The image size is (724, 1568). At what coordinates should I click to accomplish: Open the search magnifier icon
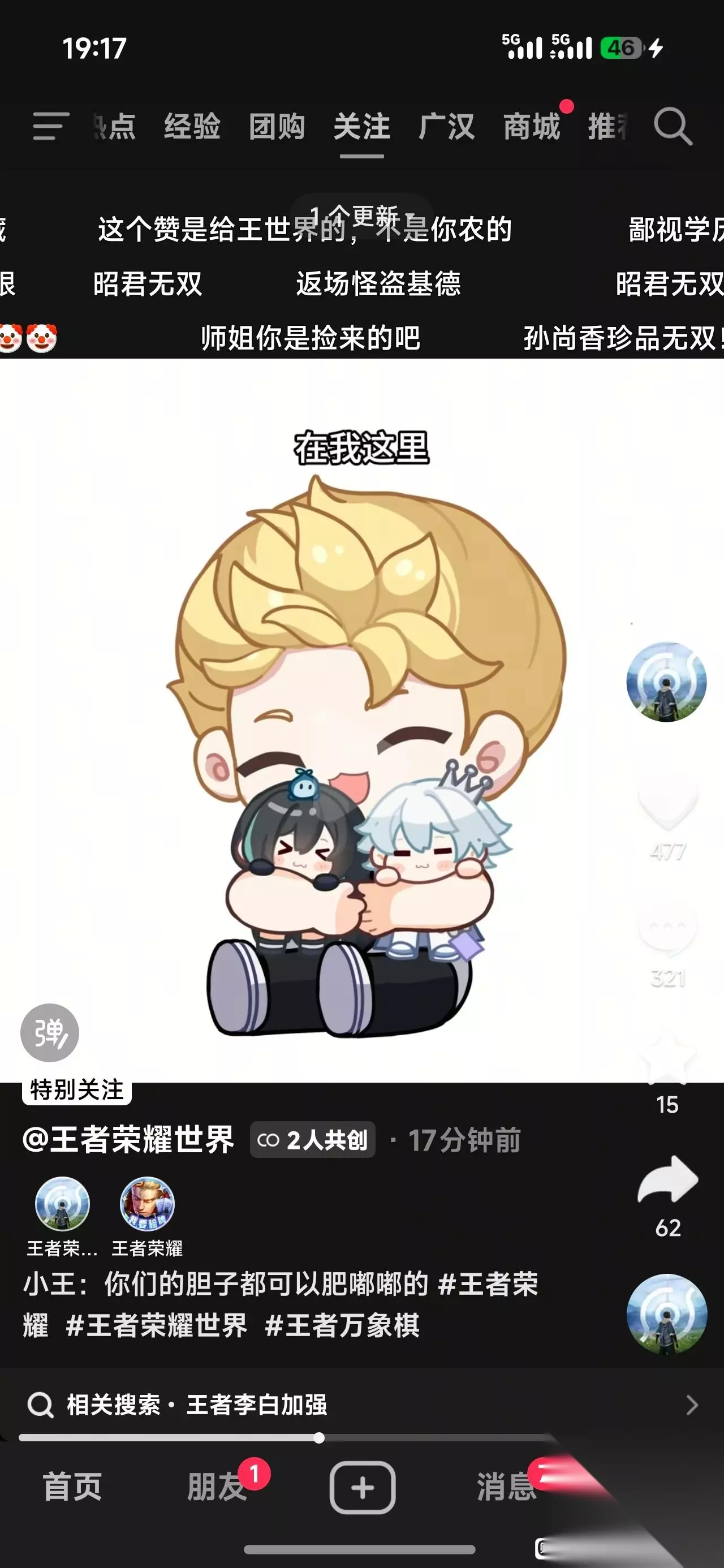(673, 127)
